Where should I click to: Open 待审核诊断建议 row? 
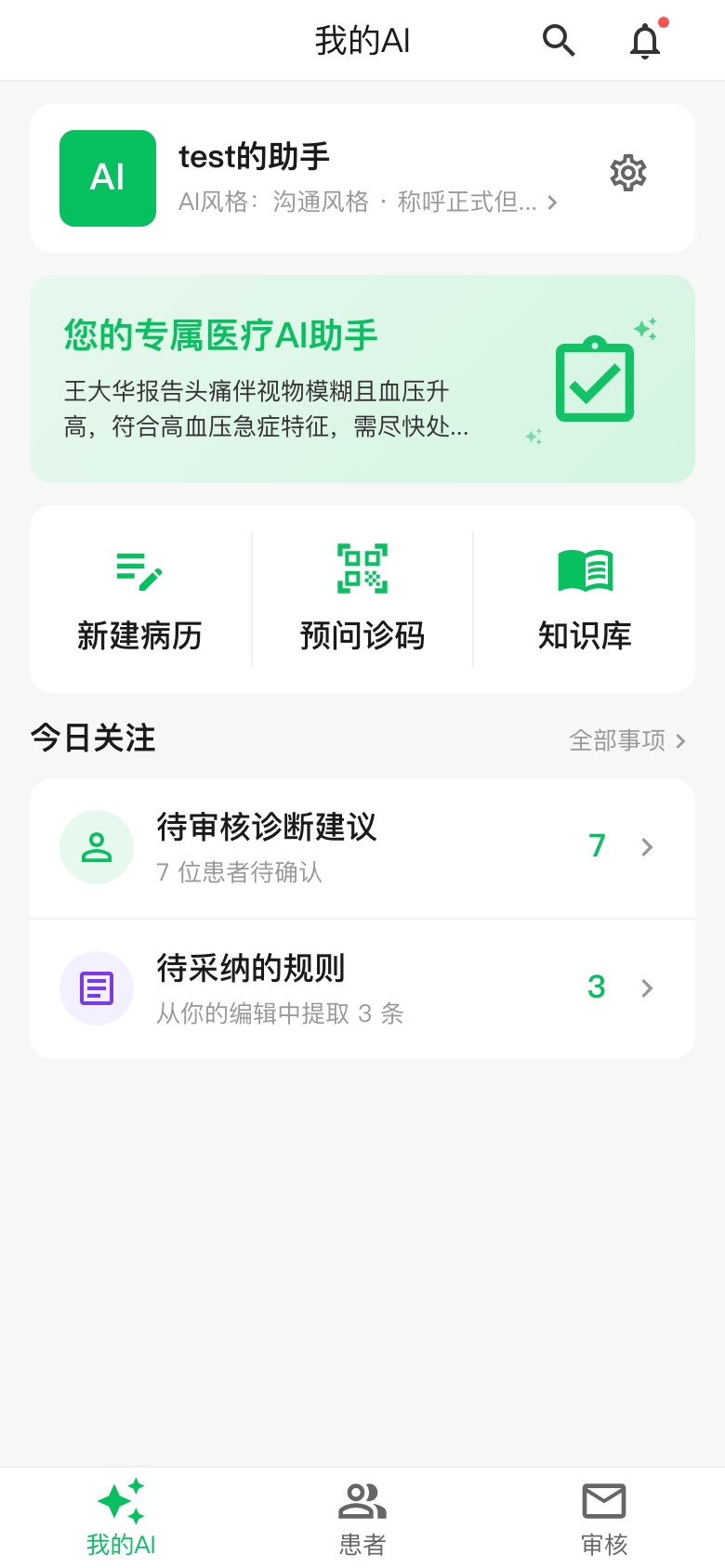click(x=362, y=848)
